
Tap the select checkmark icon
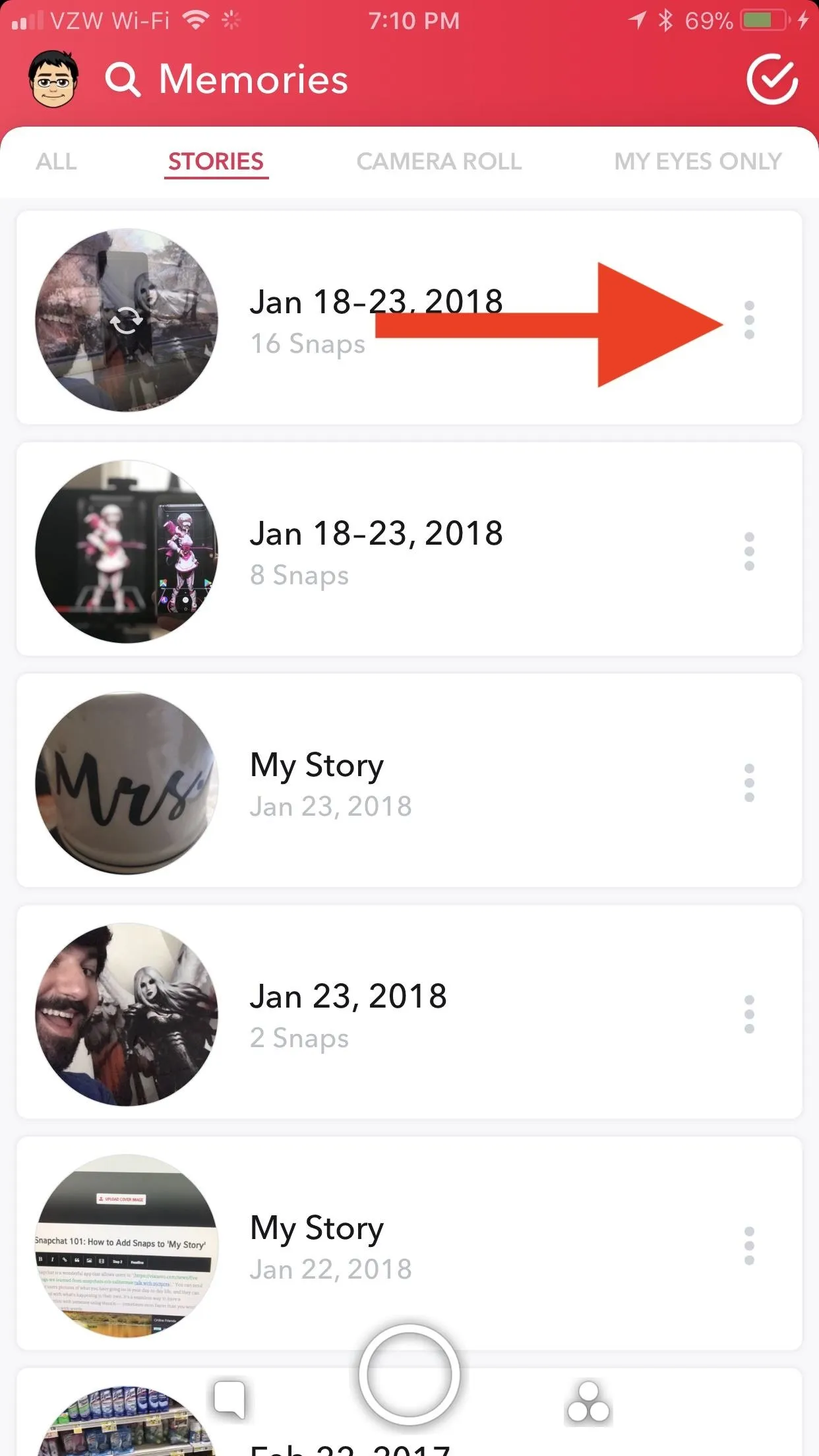(772, 79)
